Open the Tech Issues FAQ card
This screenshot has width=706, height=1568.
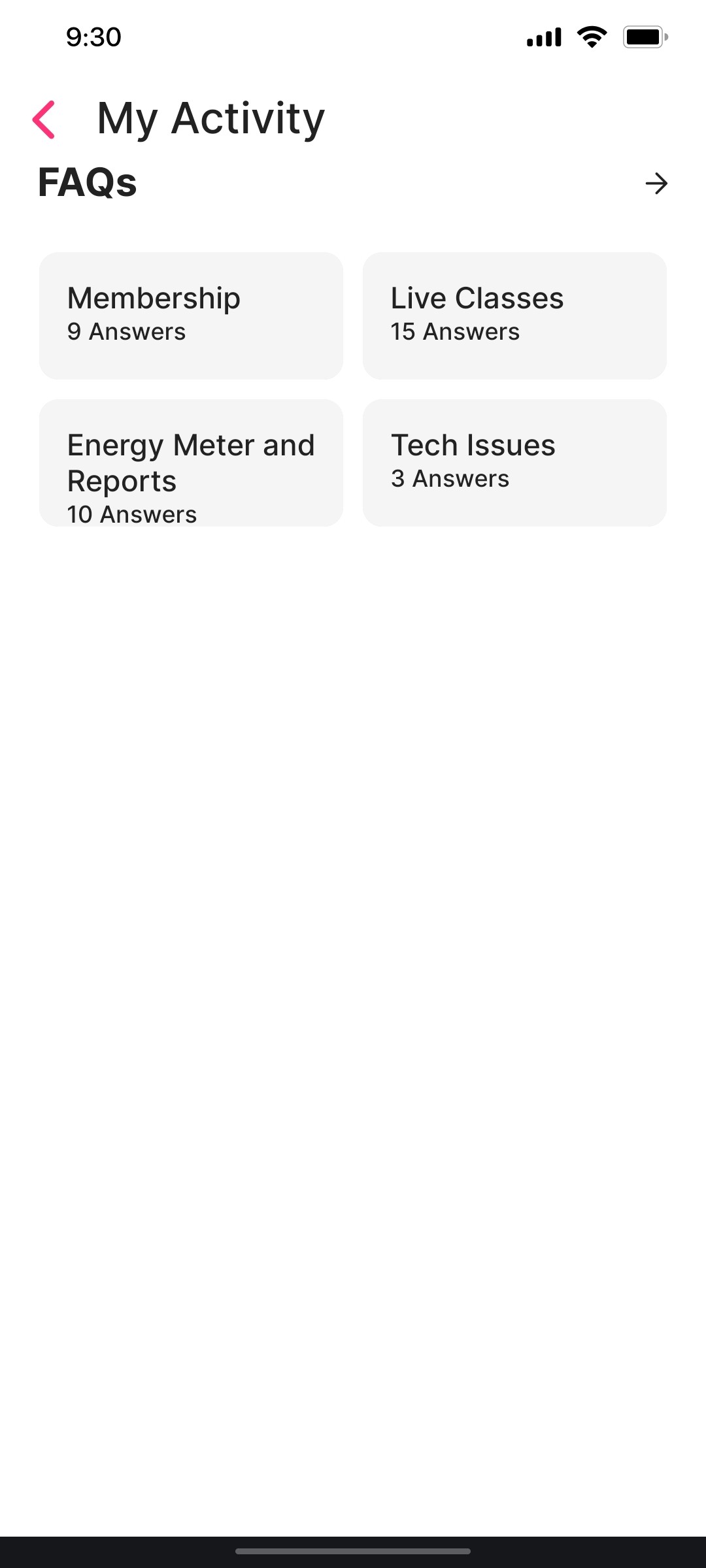tap(514, 462)
